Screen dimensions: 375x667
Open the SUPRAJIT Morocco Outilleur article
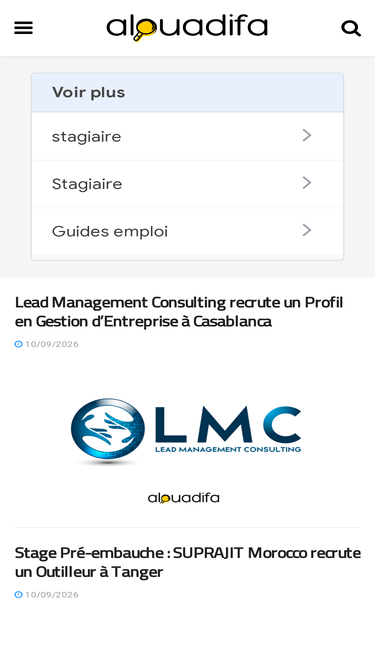pyautogui.click(x=188, y=562)
